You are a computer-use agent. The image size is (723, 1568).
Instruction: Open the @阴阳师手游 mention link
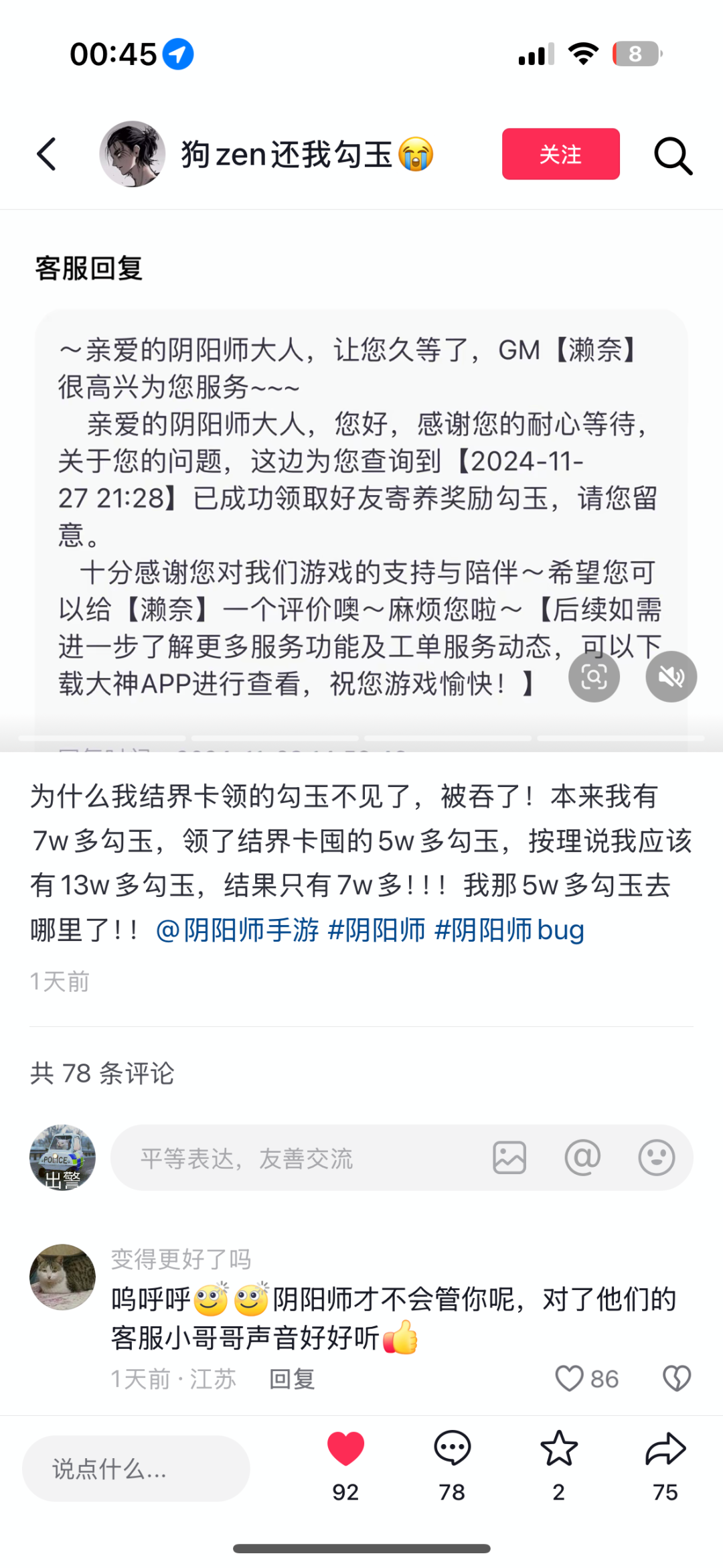pos(237,930)
